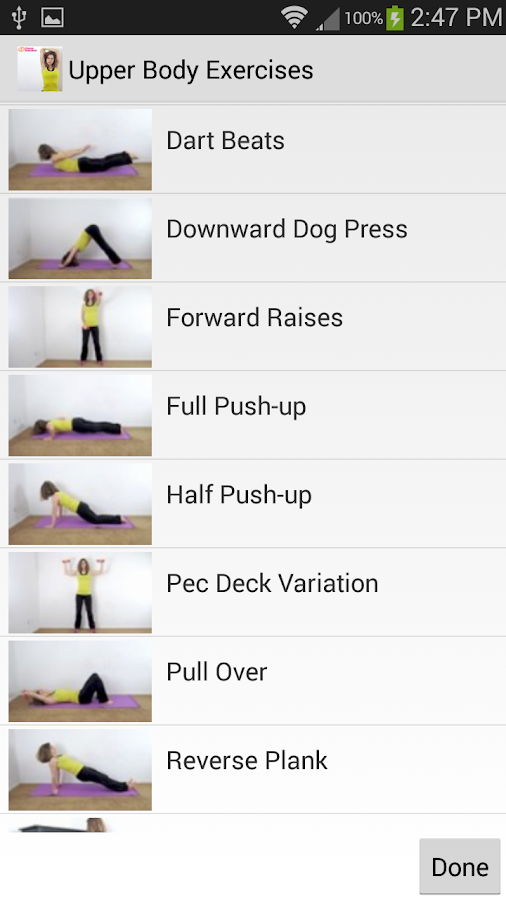
Task: Choose Reverse Plank from the list
Action: click(x=253, y=769)
